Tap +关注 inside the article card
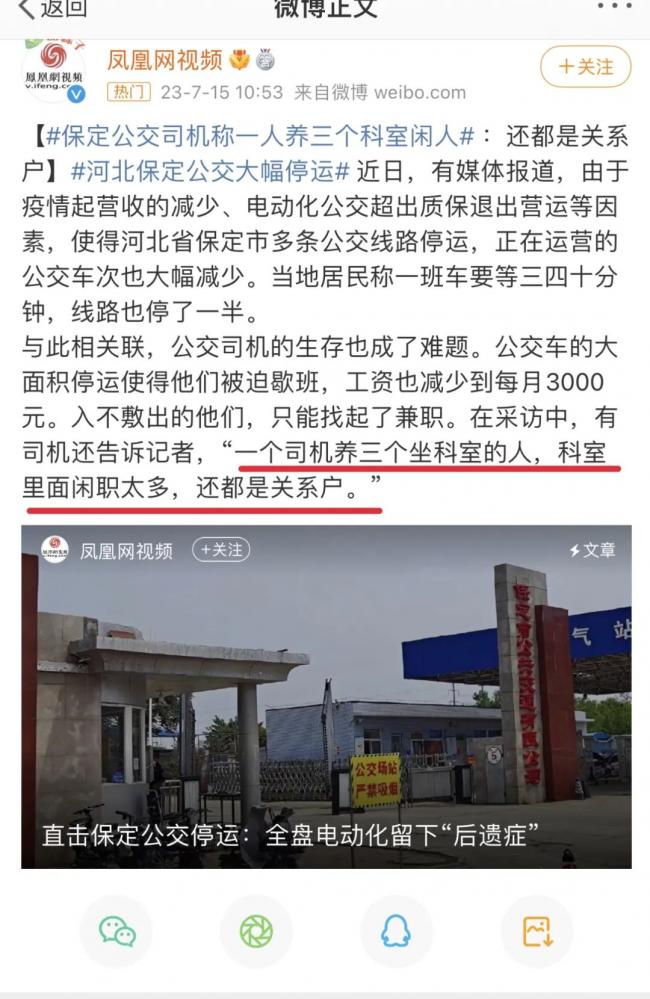 coord(221,550)
